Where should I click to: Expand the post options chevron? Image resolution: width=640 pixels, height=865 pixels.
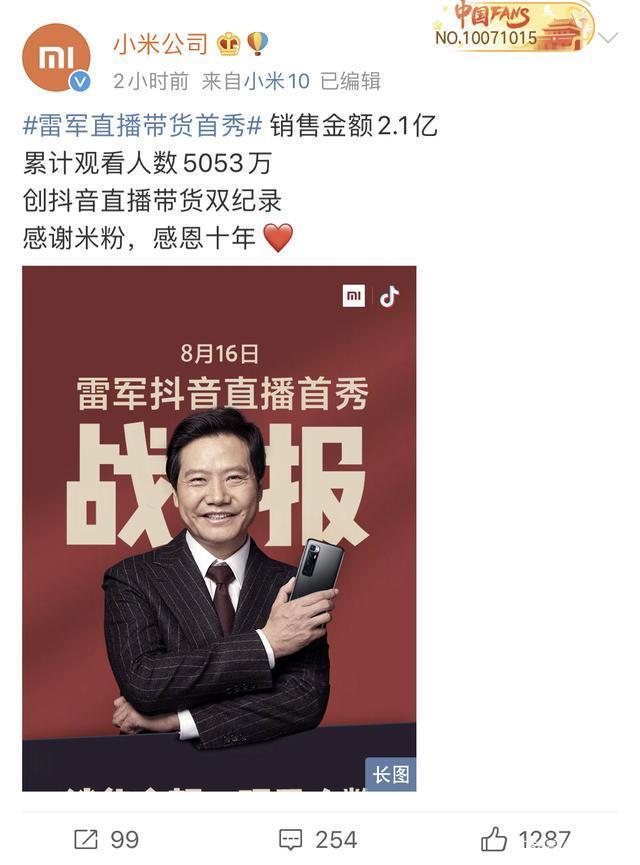(610, 38)
